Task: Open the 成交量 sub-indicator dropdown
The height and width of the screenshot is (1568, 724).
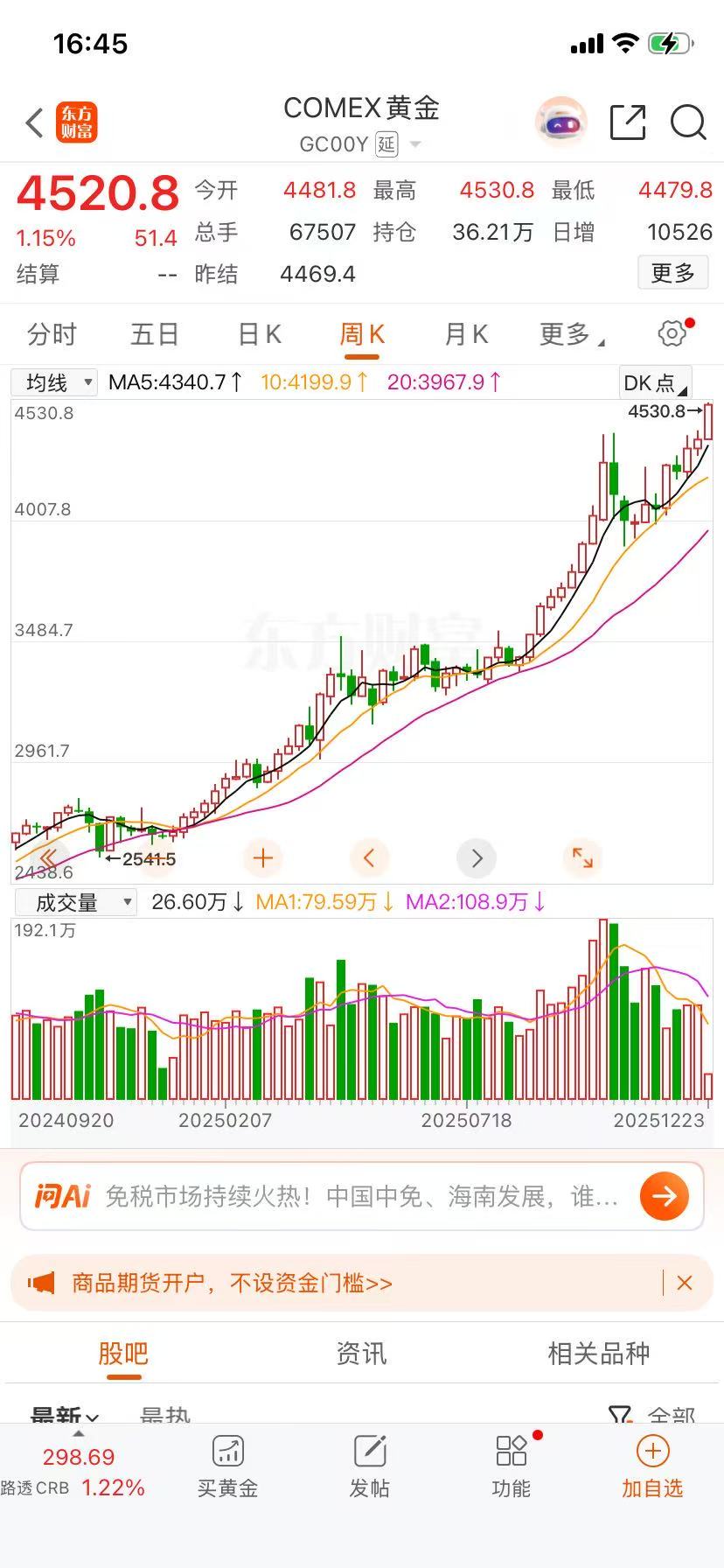Action: tap(75, 902)
